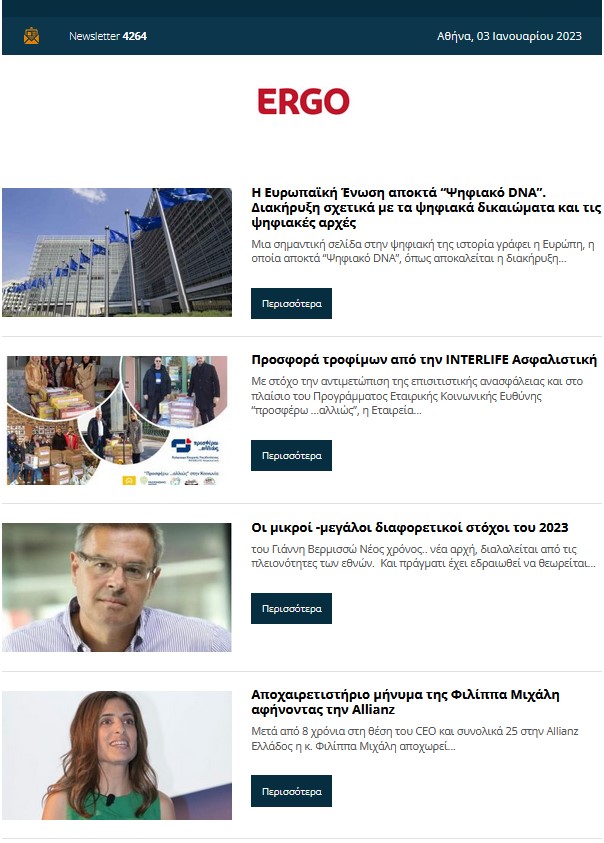
Task: Tap Περισσότερα under the Ψηφιακό DNA article
Action: click(291, 303)
